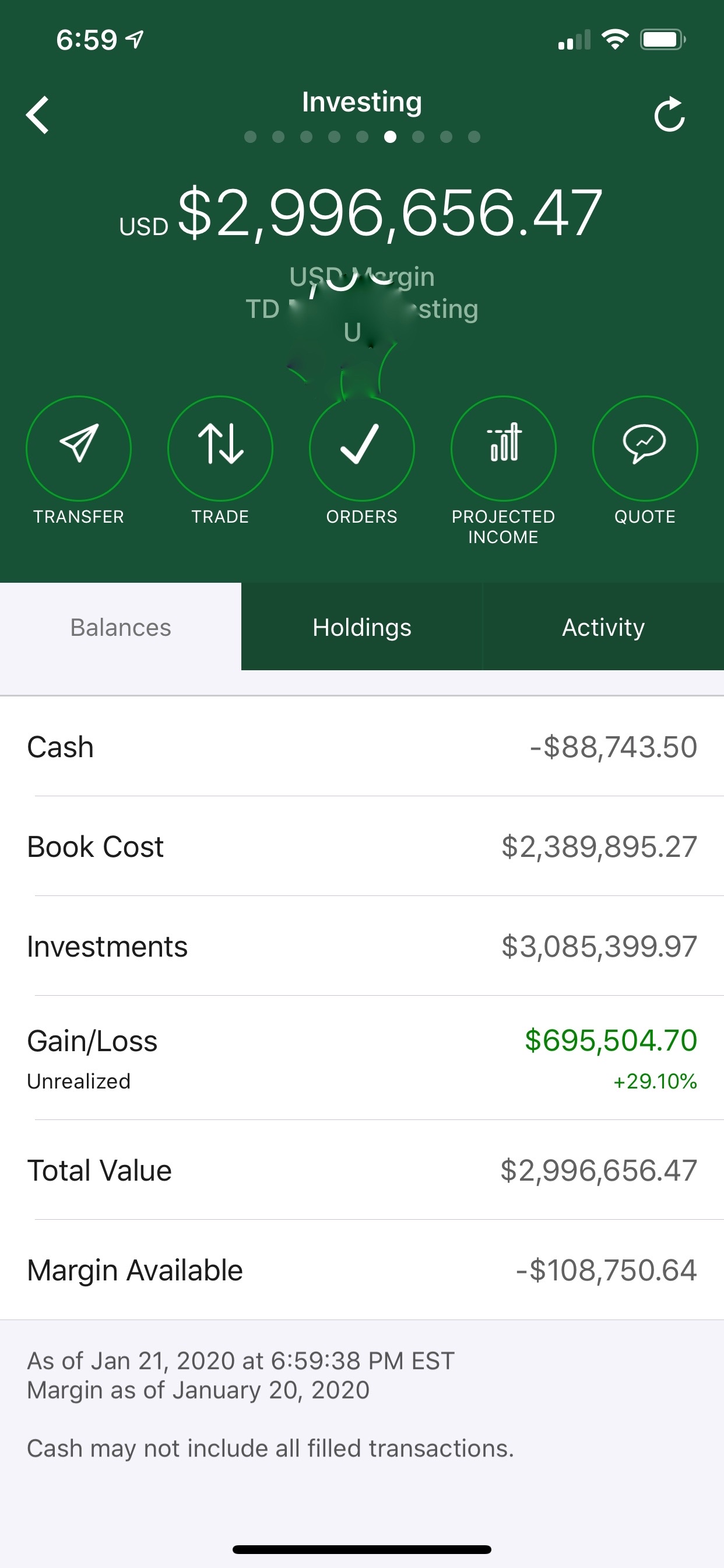Switch to the Activity tab
The image size is (724, 1568).
(603, 627)
